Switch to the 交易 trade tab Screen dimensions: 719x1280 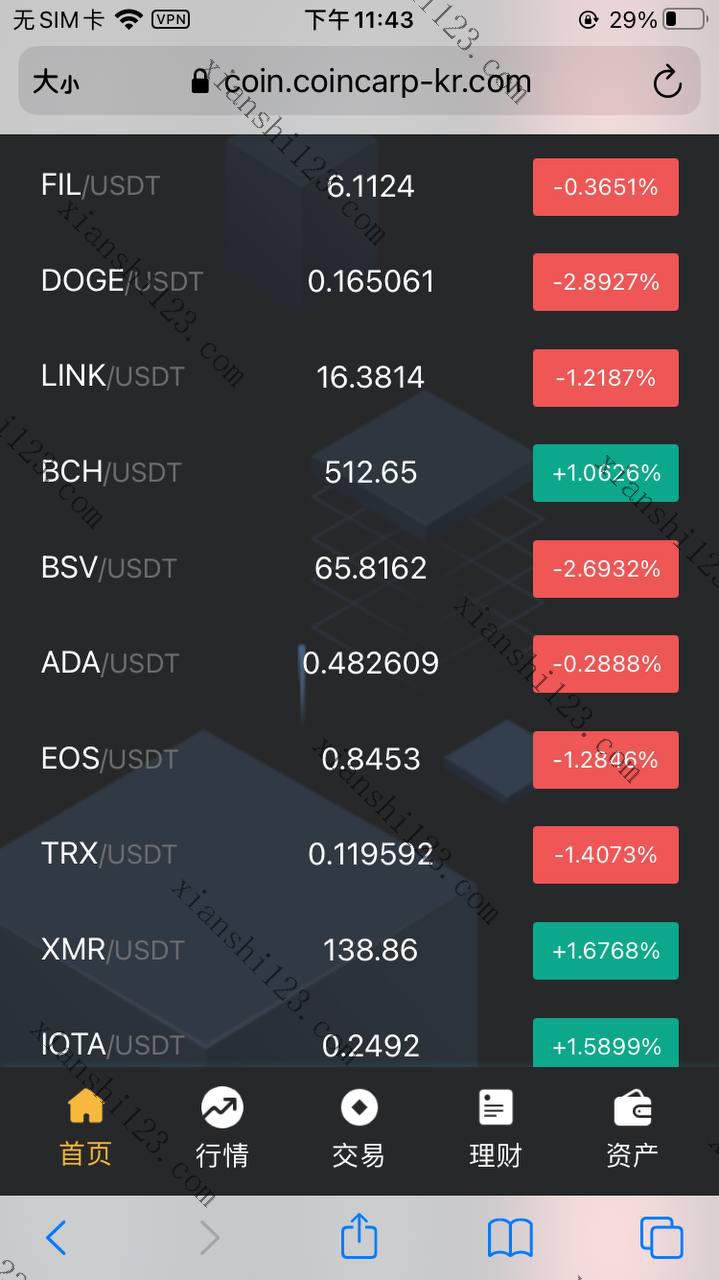pyautogui.click(x=359, y=1130)
